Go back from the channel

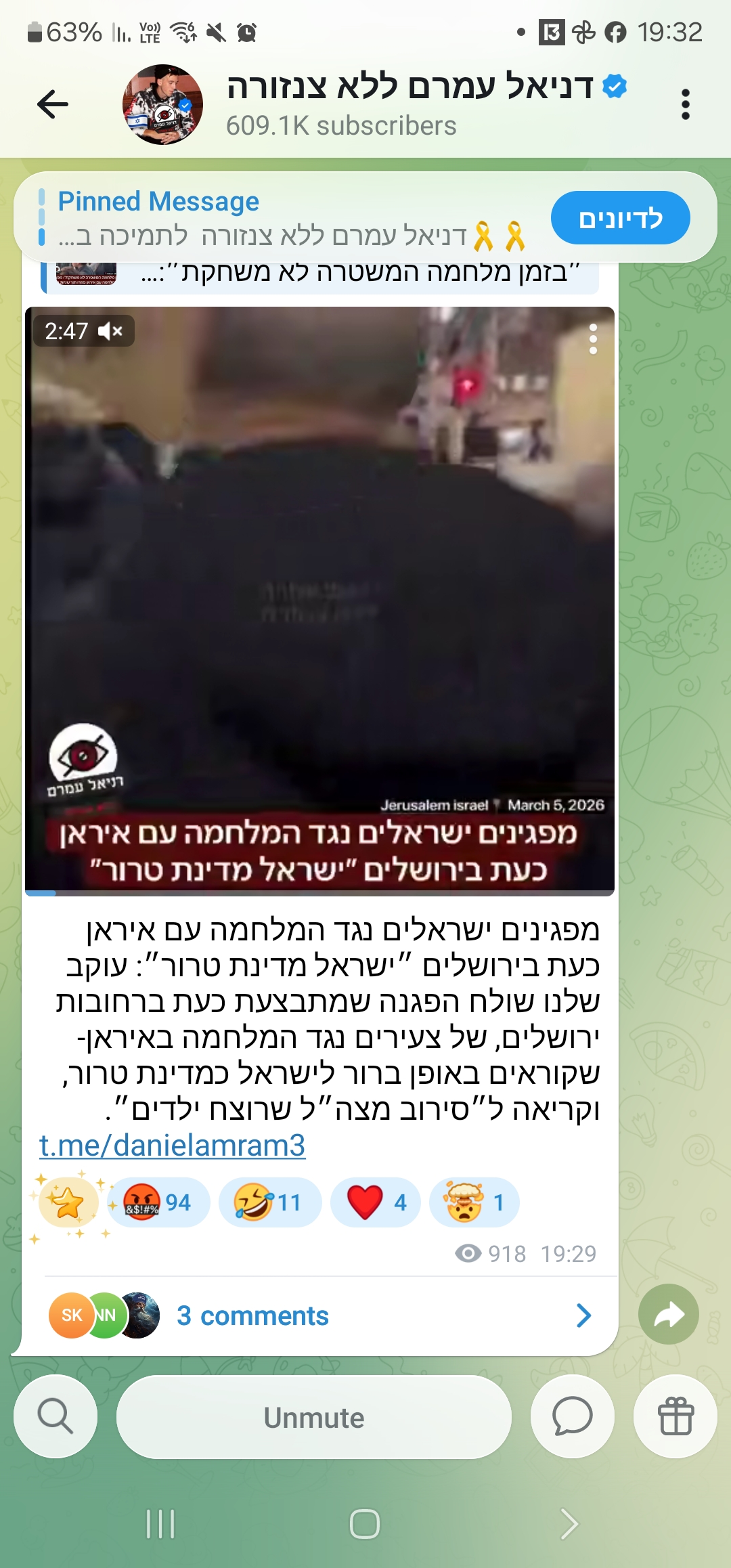click(53, 105)
